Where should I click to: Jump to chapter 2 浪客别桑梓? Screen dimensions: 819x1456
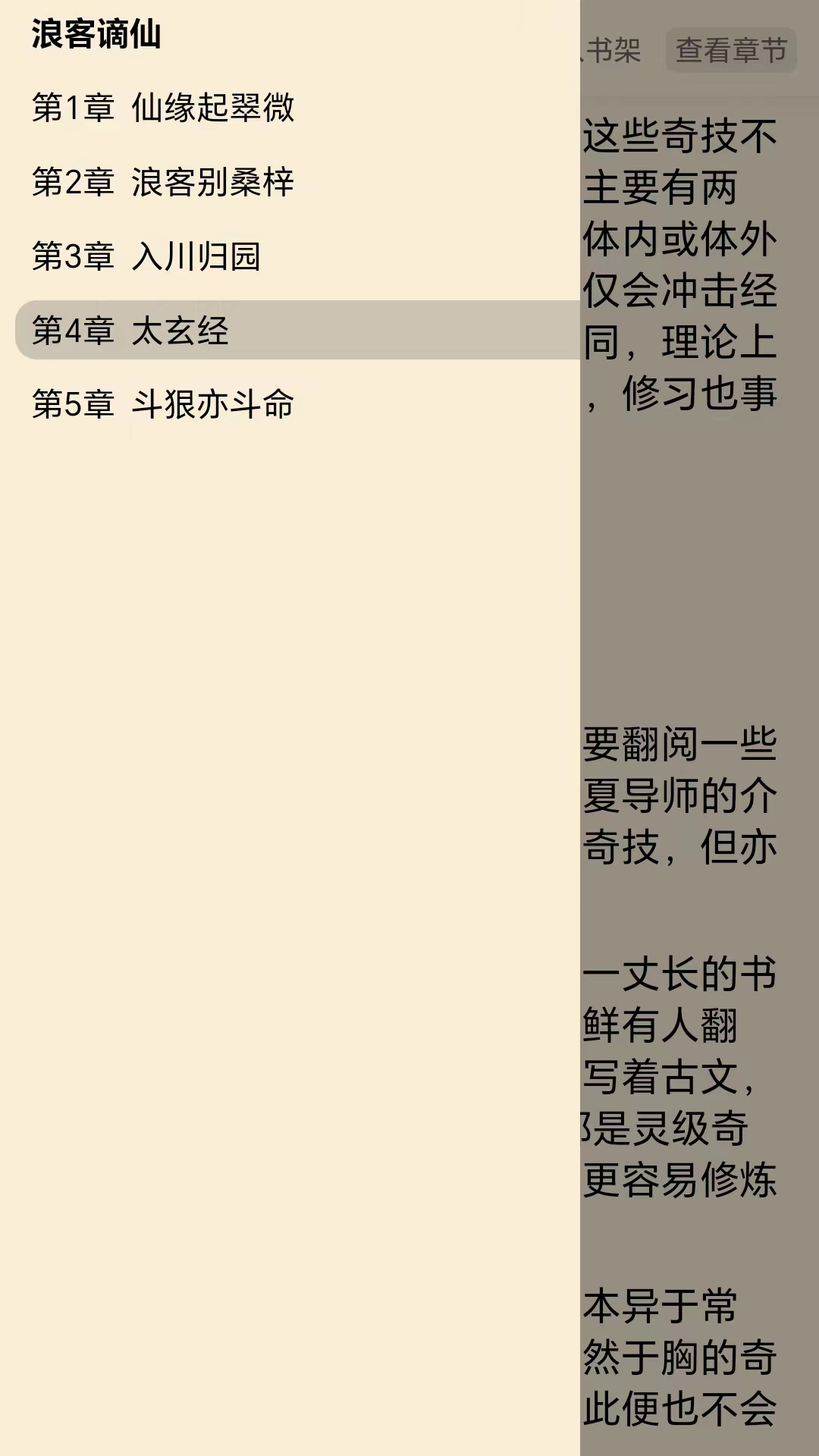pyautogui.click(x=297, y=182)
